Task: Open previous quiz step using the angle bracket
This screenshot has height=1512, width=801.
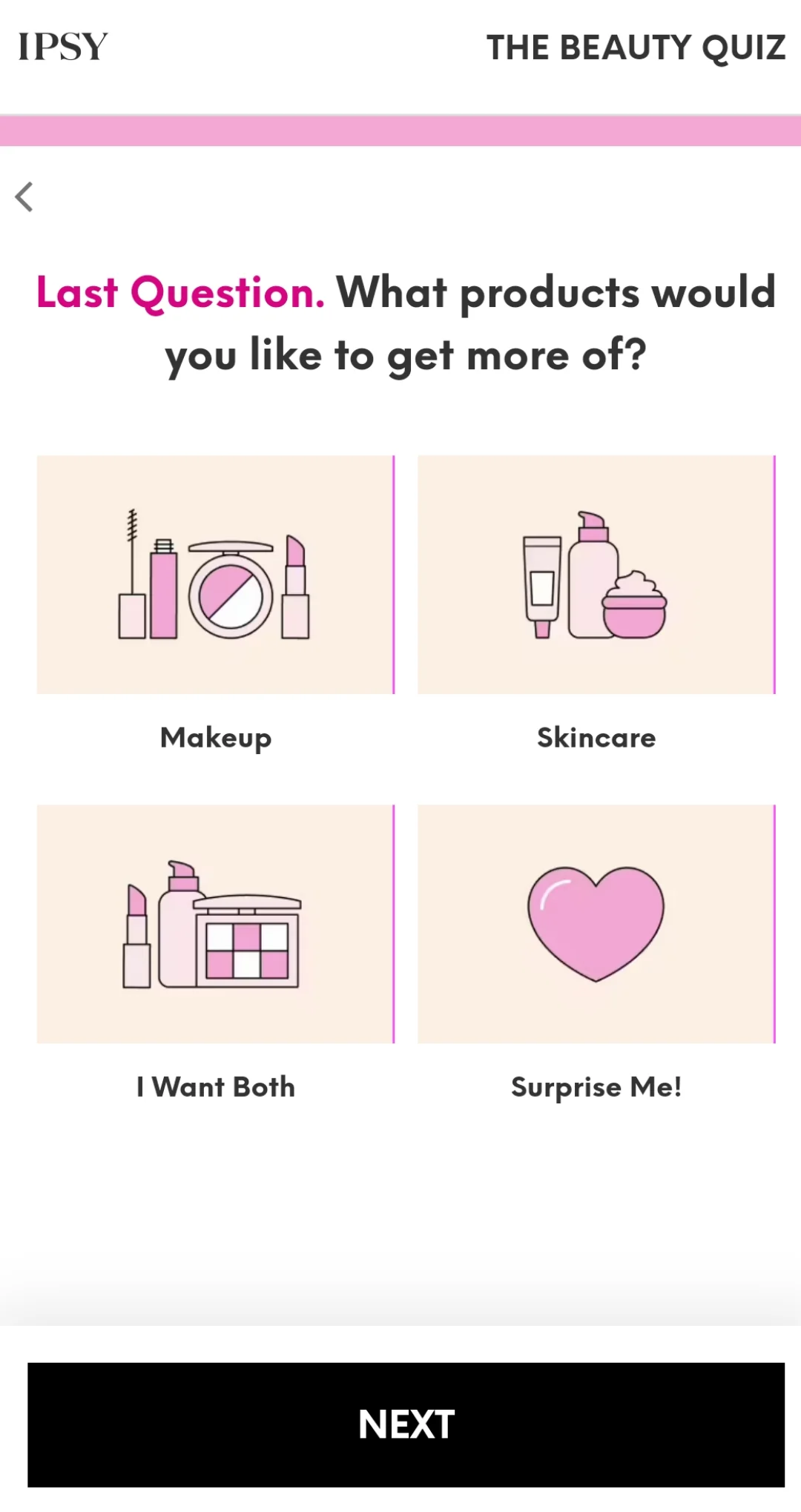Action: pyautogui.click(x=25, y=197)
